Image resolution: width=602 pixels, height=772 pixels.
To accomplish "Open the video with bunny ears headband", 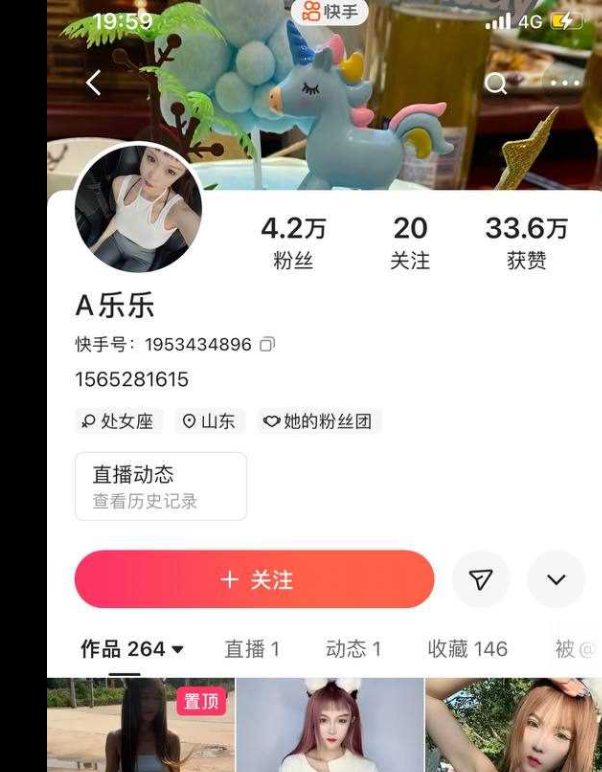I will [330, 726].
